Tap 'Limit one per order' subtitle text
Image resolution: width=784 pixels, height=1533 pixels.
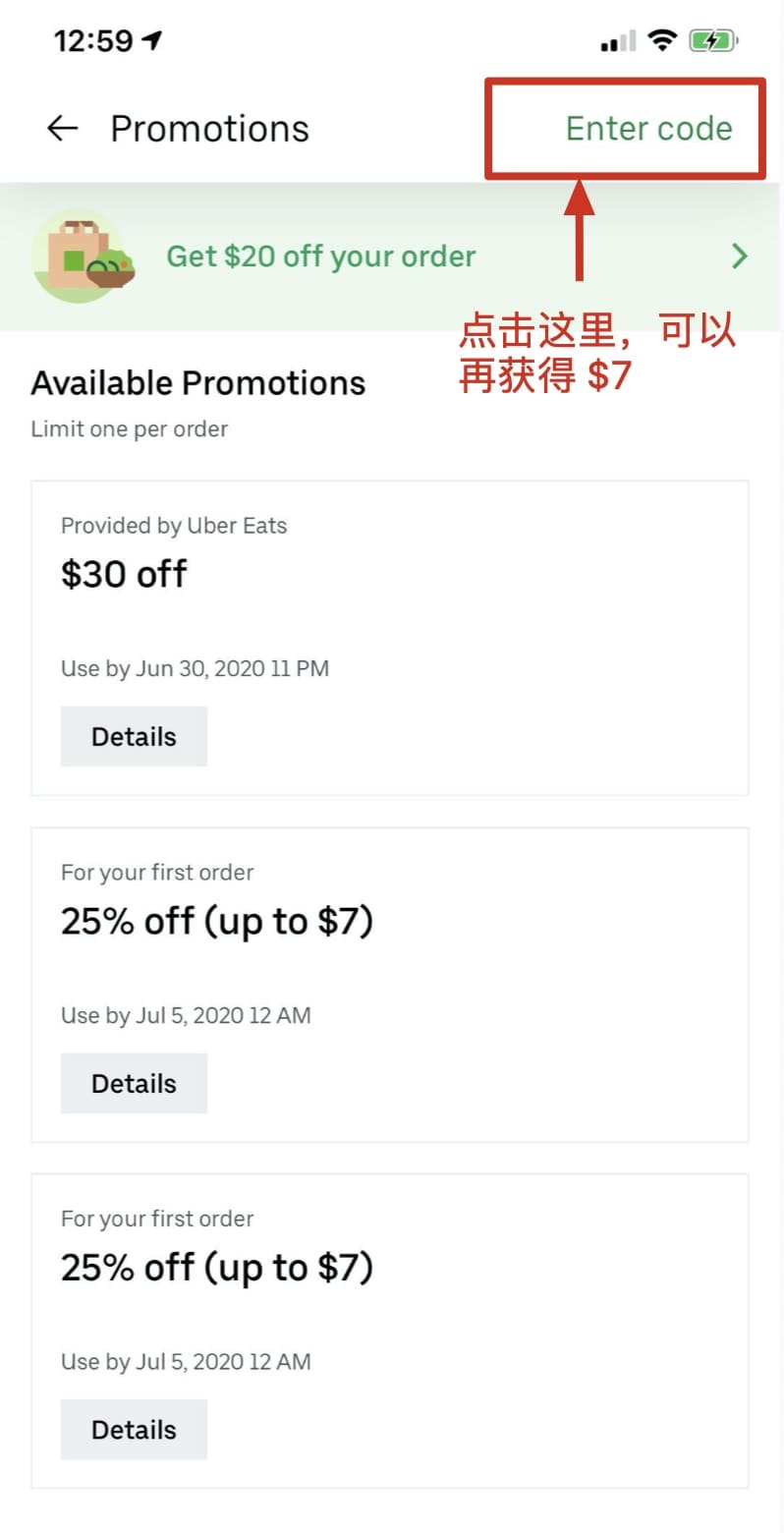coord(129,428)
